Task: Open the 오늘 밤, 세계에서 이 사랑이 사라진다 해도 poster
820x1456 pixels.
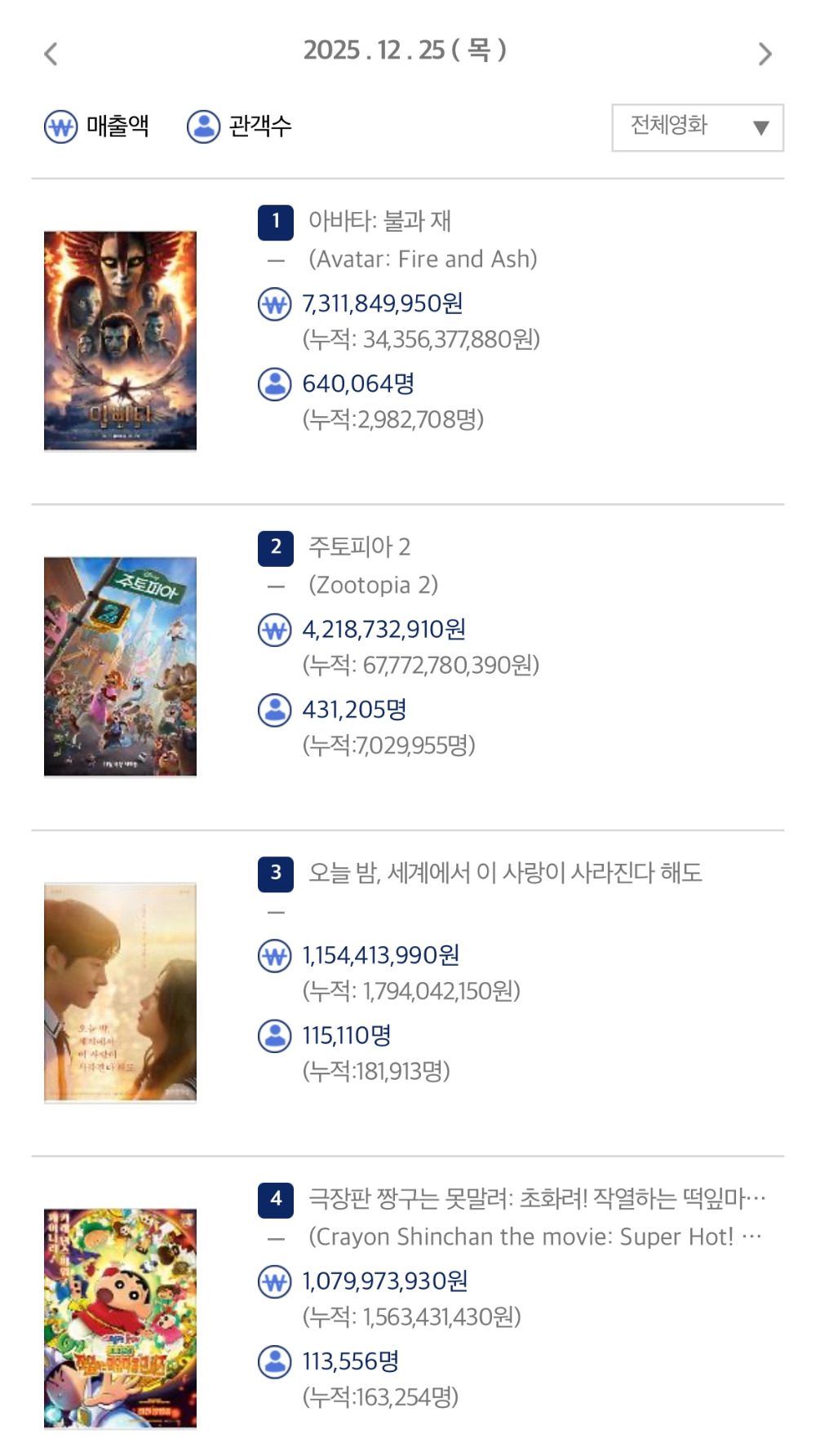Action: (x=120, y=992)
